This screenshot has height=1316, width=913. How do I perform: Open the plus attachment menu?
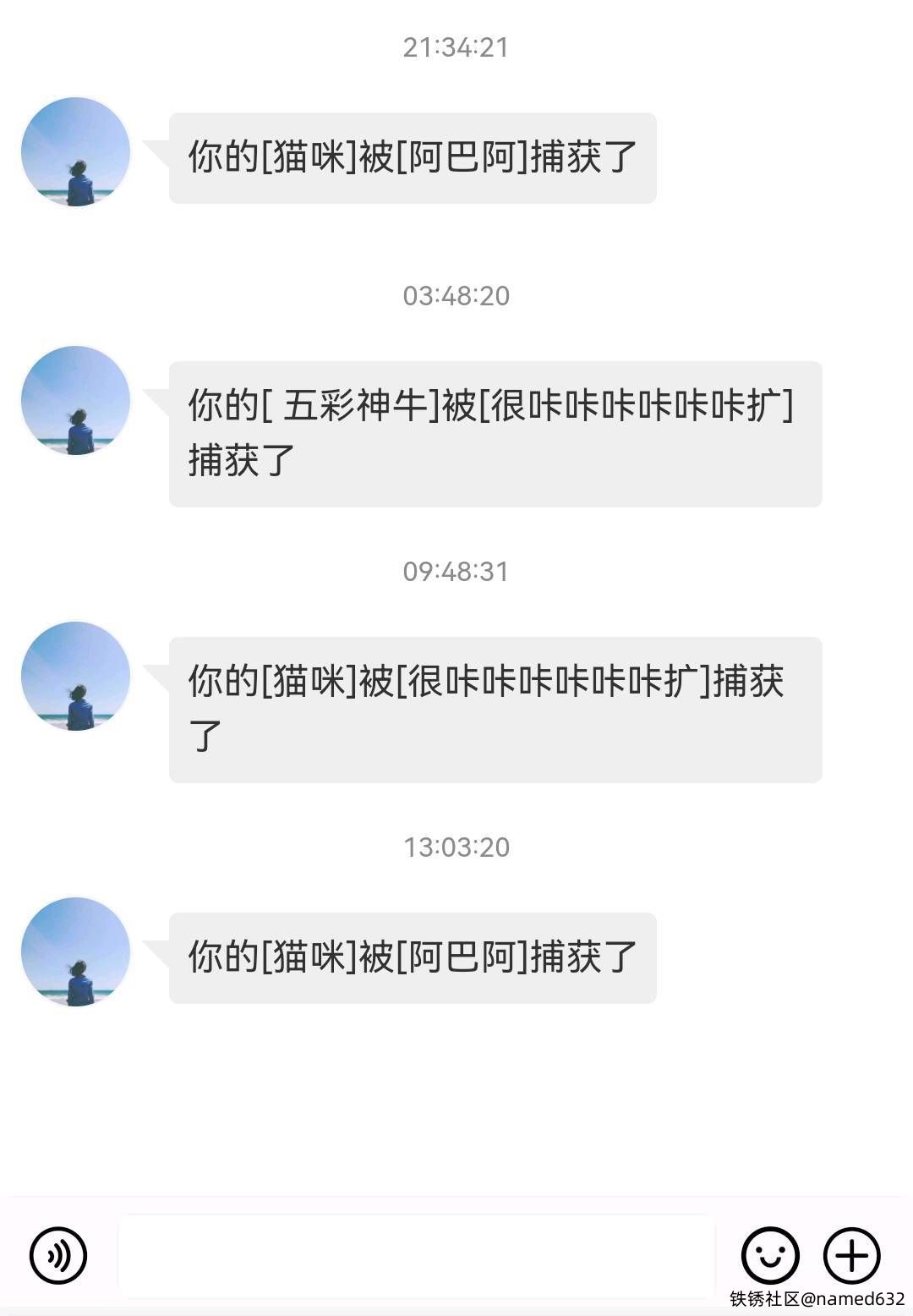click(x=851, y=1255)
